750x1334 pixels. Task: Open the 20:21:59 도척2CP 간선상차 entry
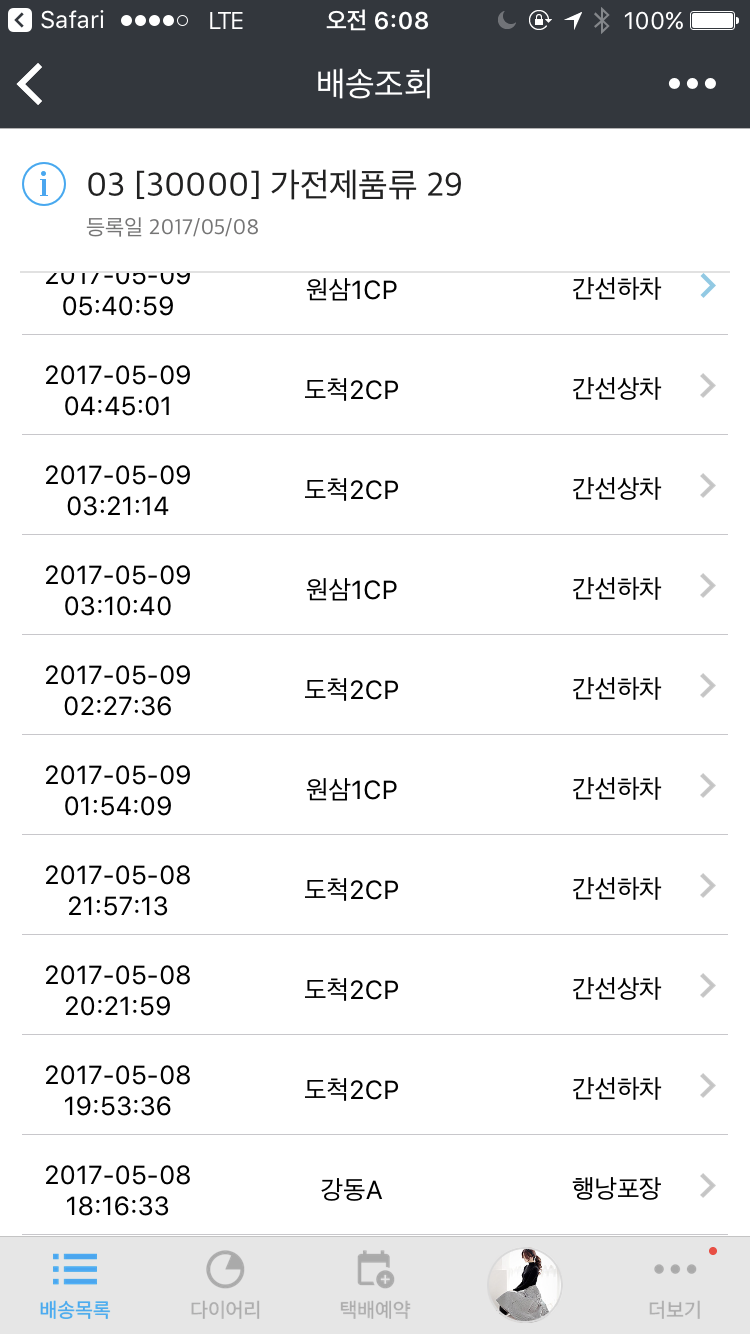point(375,988)
